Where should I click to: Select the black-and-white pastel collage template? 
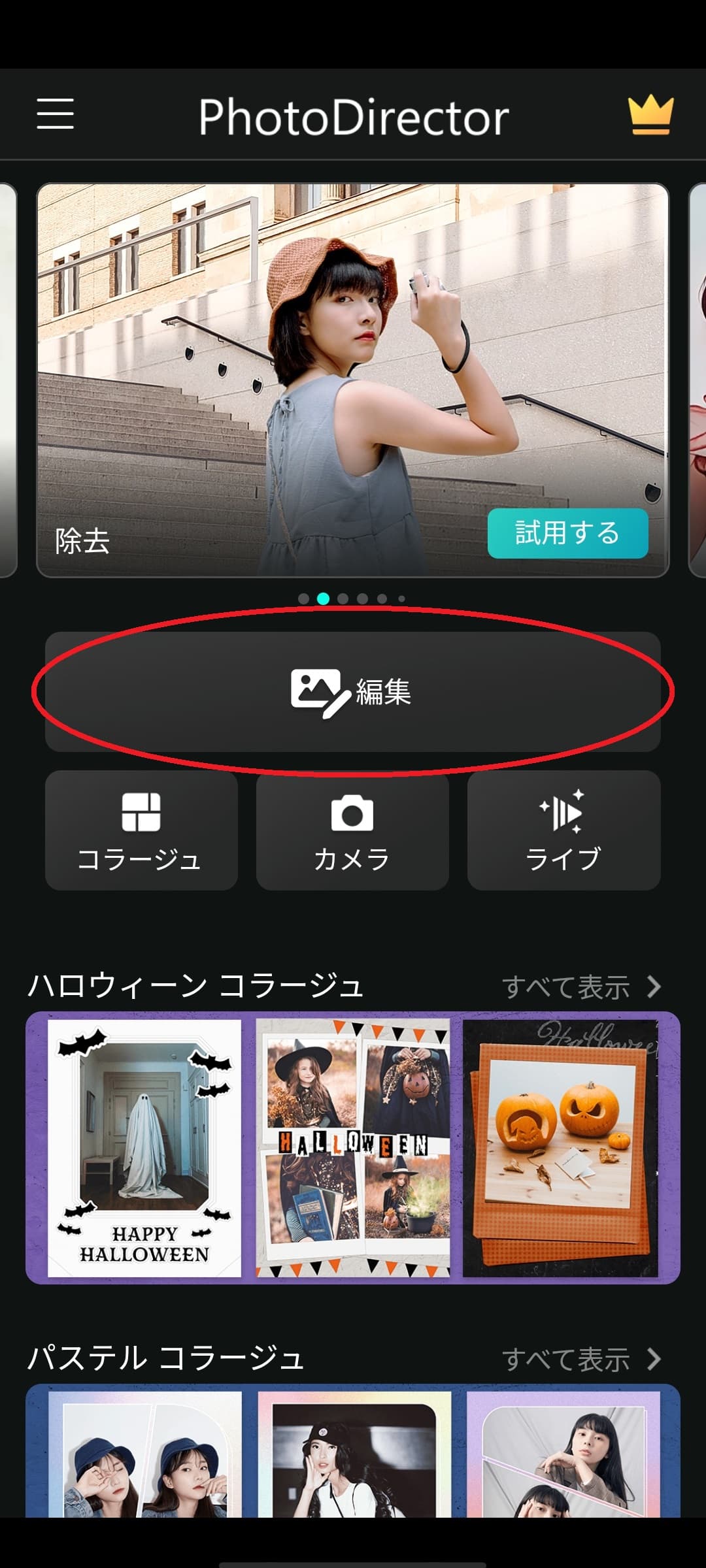click(x=354, y=1454)
